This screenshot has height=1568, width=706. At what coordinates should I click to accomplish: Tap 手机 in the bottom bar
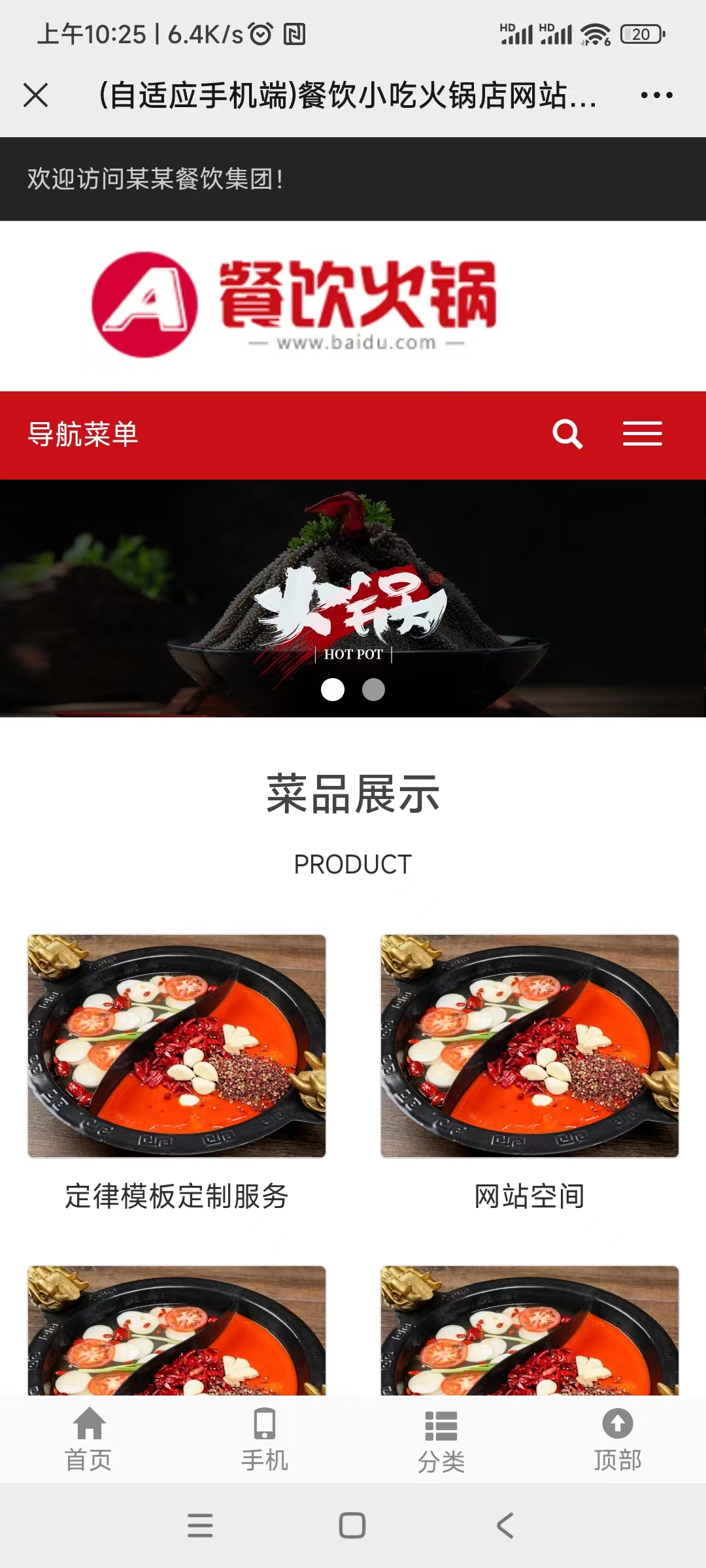[265, 1440]
